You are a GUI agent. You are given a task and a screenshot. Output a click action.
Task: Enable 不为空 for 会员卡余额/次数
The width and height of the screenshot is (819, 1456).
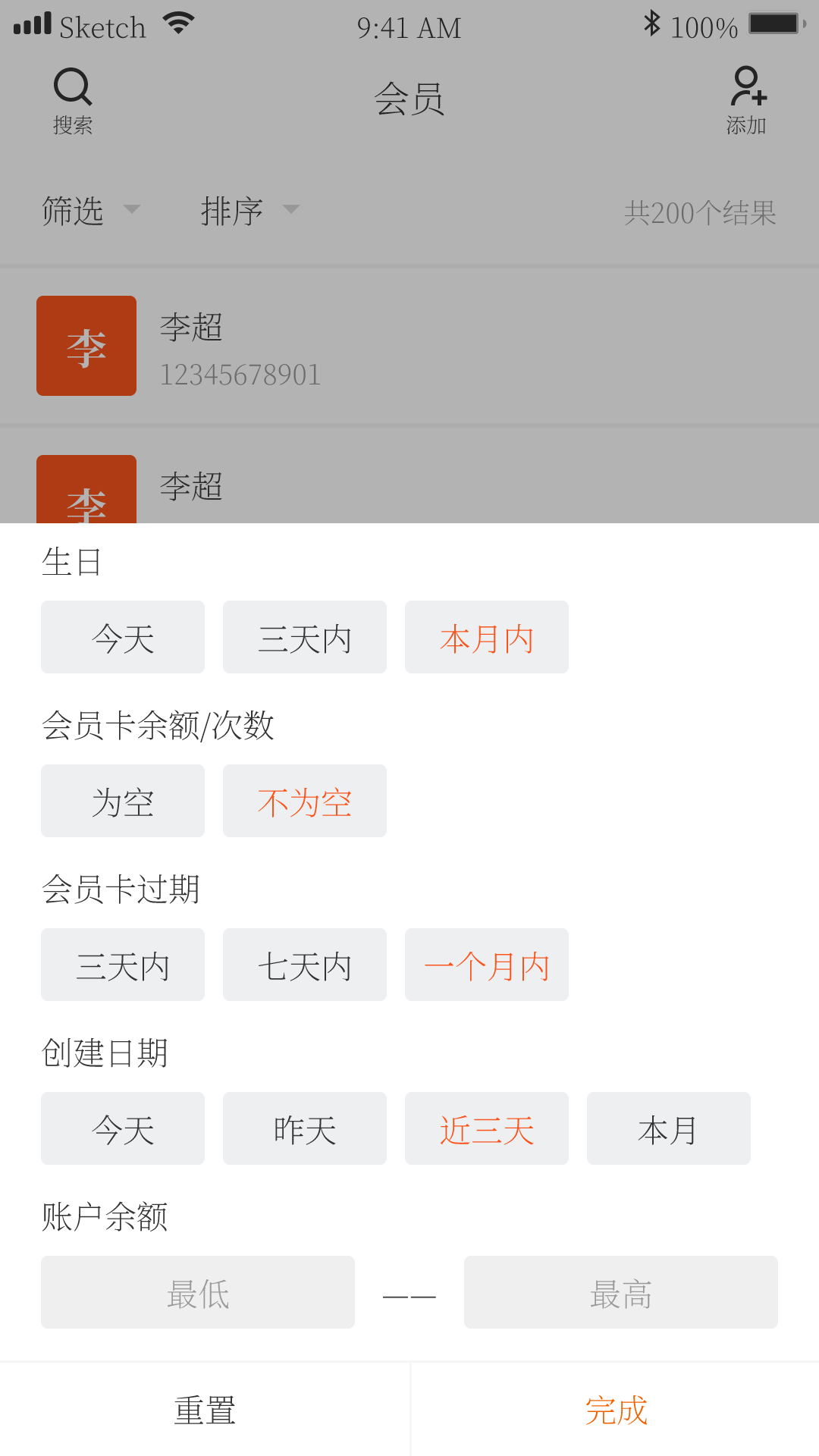tap(304, 801)
